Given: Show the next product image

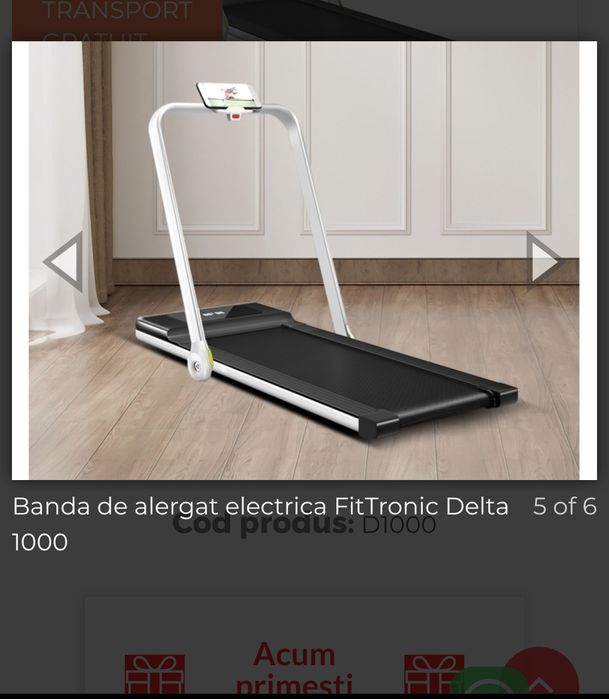Looking at the screenshot, I should [x=545, y=261].
